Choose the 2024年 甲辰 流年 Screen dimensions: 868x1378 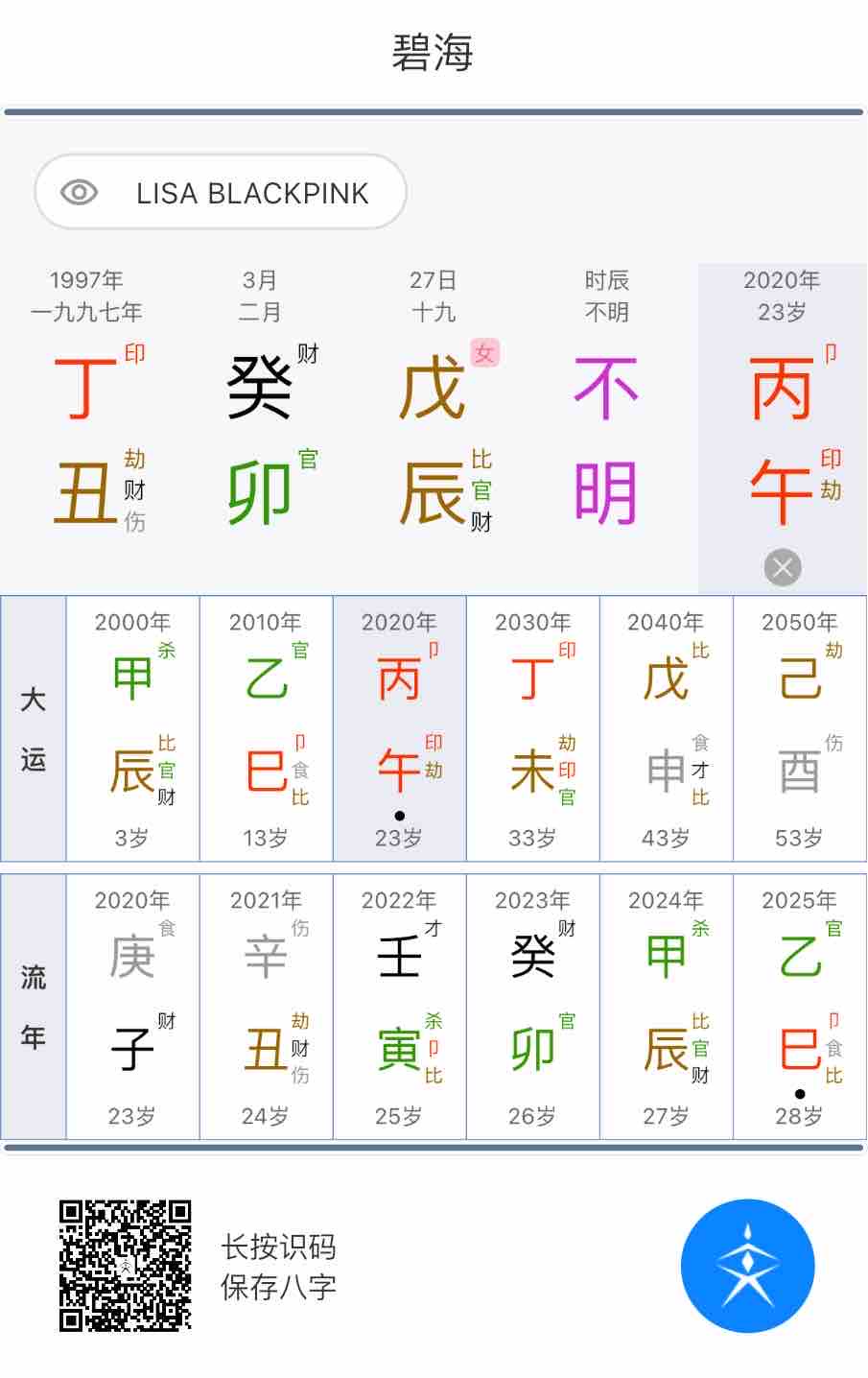click(x=666, y=1006)
